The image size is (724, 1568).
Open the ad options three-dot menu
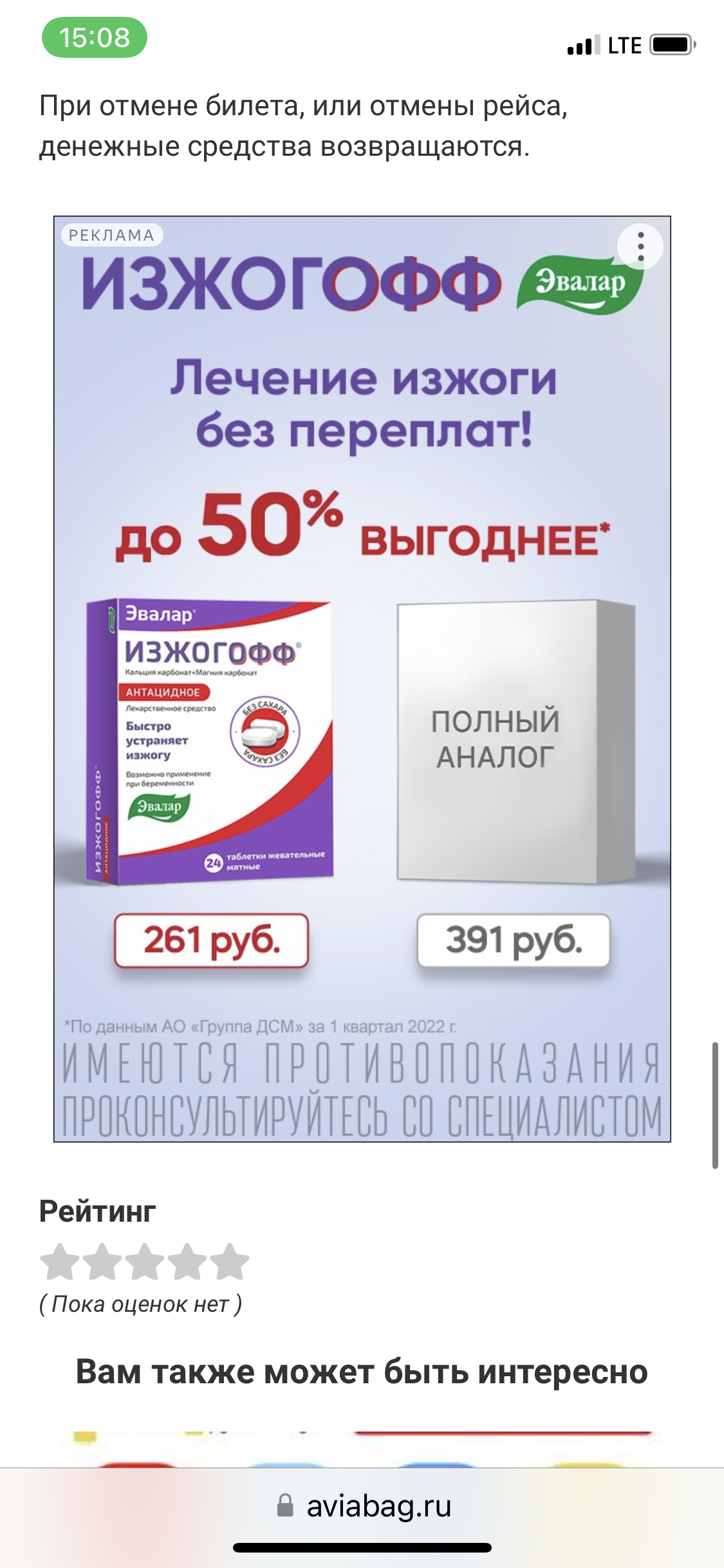click(x=640, y=247)
